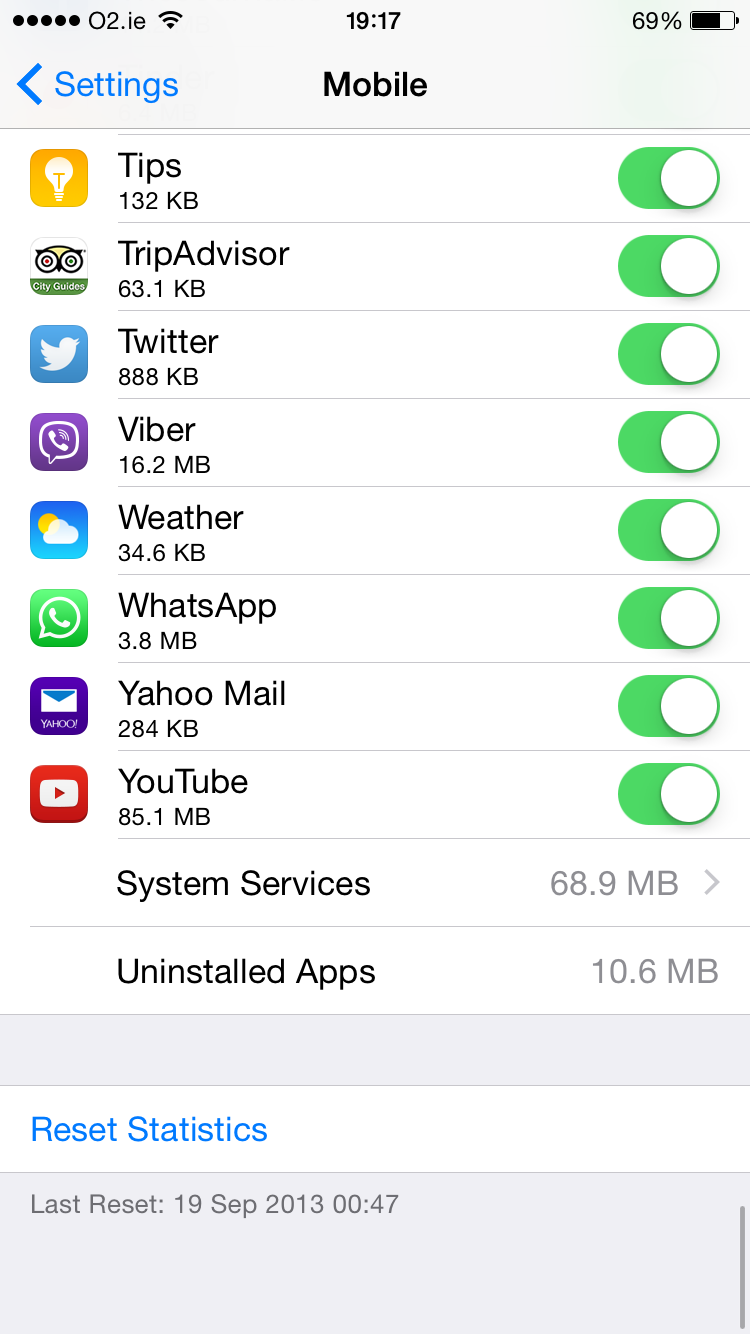Image resolution: width=750 pixels, height=1334 pixels.
Task: Toggle Weather mobile data usage
Action: click(668, 531)
